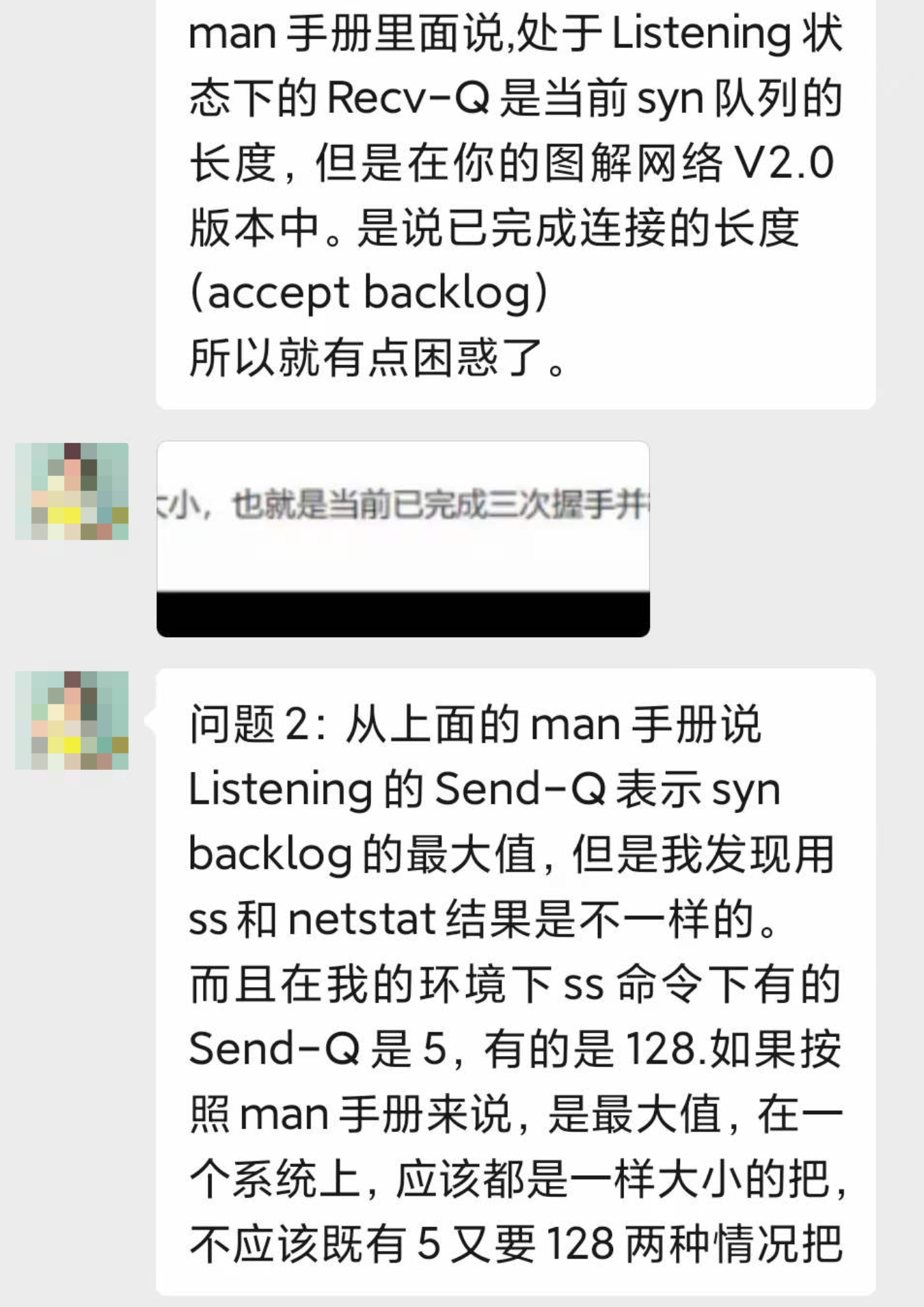Open sender's avatar beside the 问题2 message
924x1307 pixels.
pyautogui.click(x=72, y=720)
